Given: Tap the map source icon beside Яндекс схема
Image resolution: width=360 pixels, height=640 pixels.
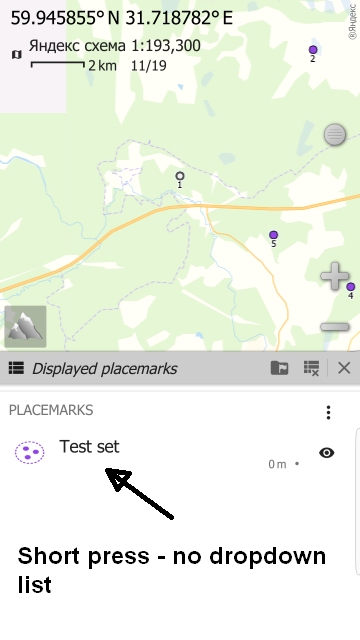Looking at the screenshot, I should point(16,54).
